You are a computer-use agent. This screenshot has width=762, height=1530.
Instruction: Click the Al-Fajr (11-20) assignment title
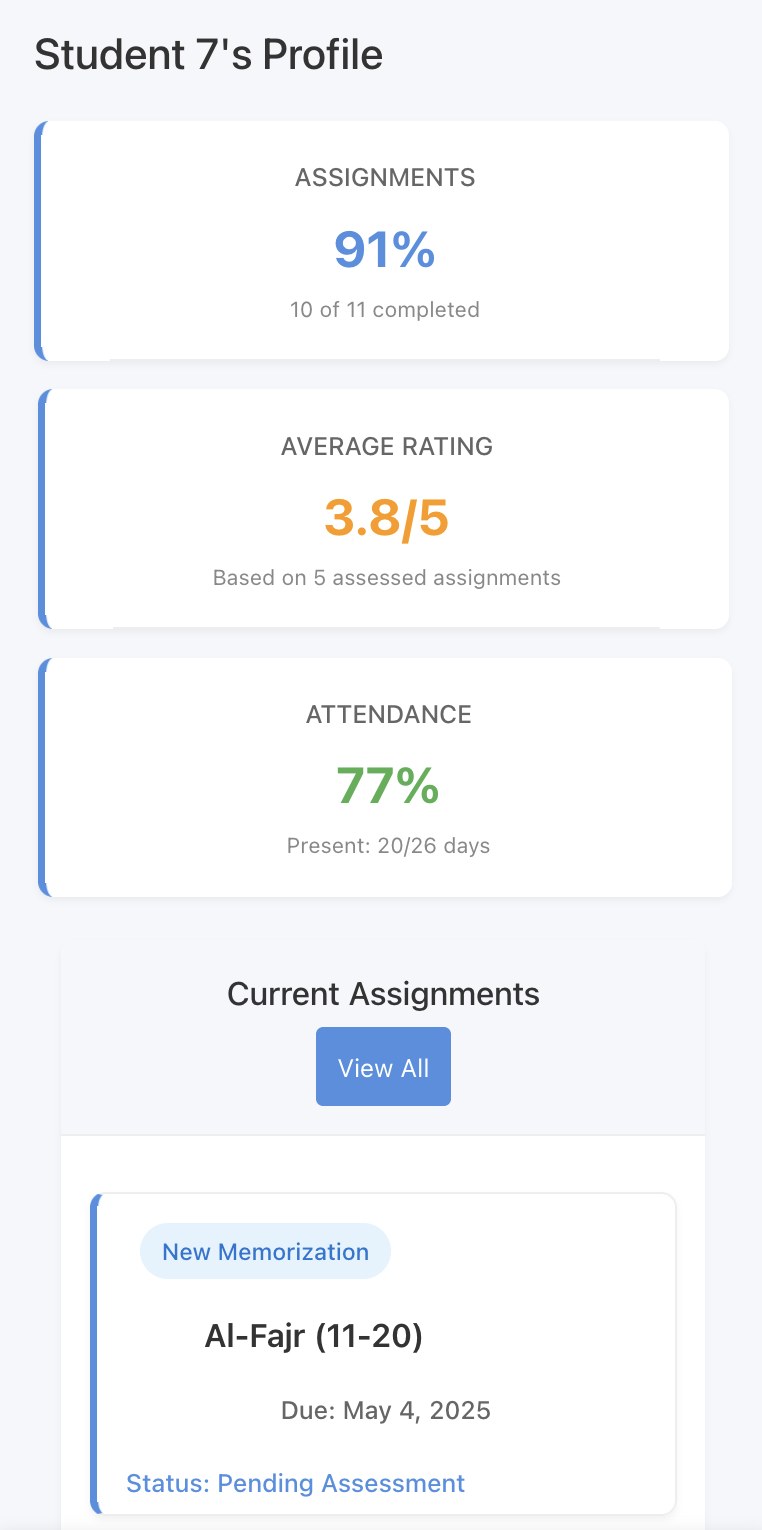point(314,1336)
